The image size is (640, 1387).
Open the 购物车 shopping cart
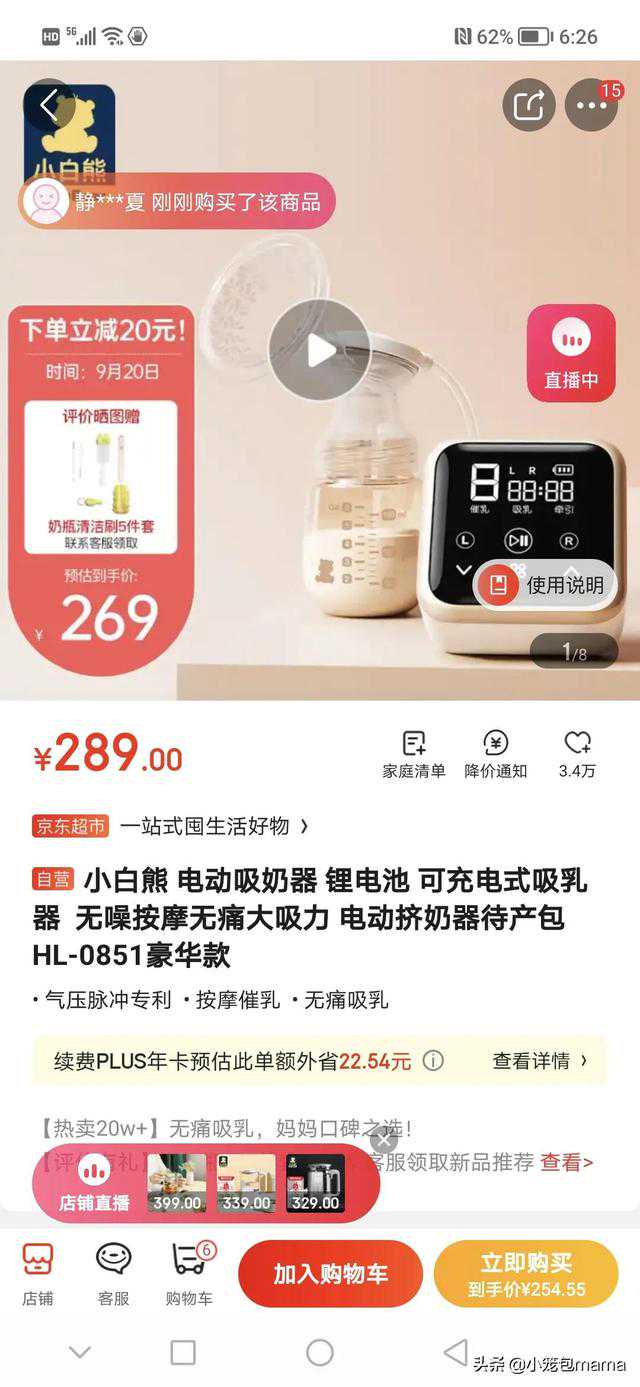point(189,1272)
